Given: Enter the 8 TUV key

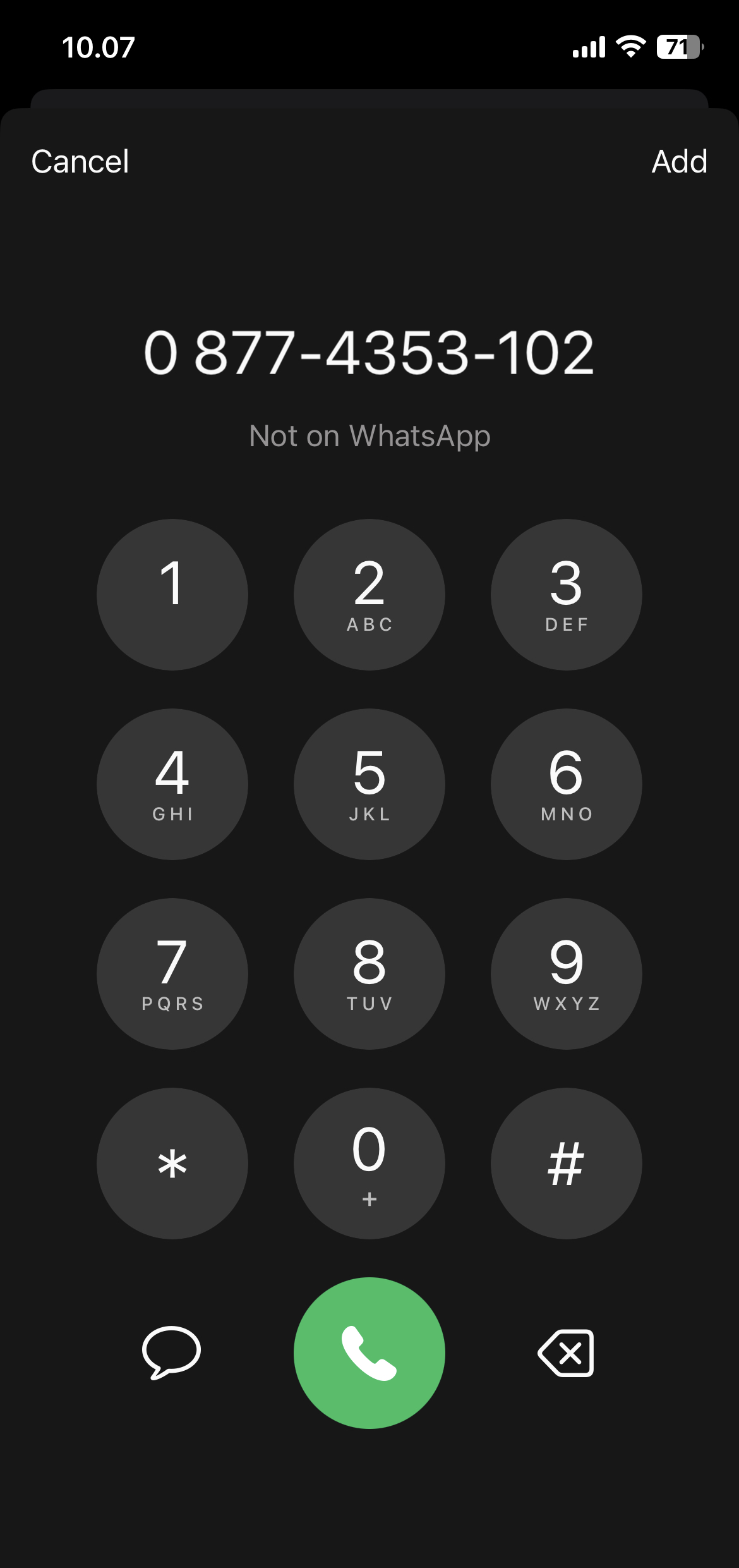Looking at the screenshot, I should 369,974.
